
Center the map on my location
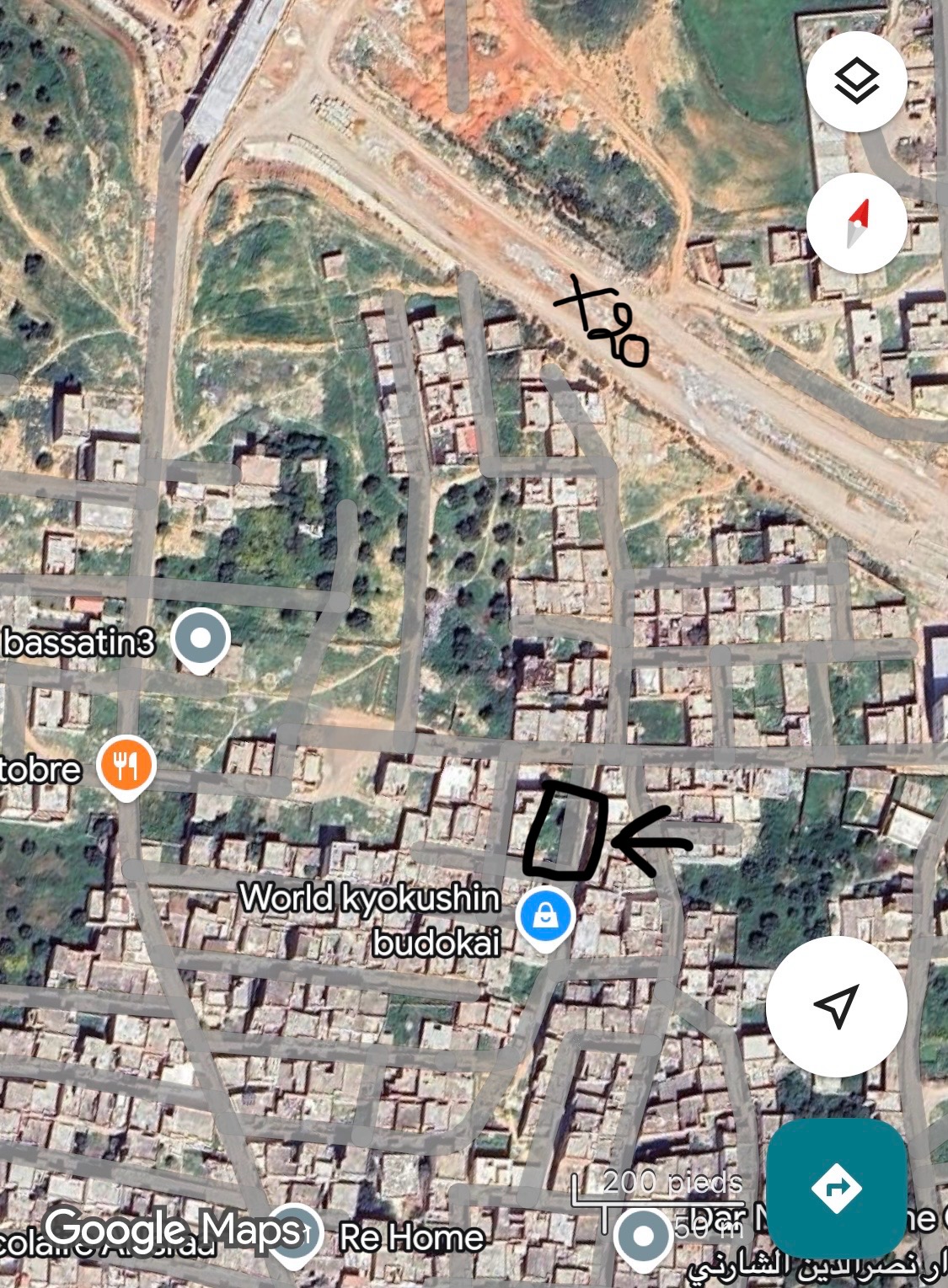coord(836,1006)
